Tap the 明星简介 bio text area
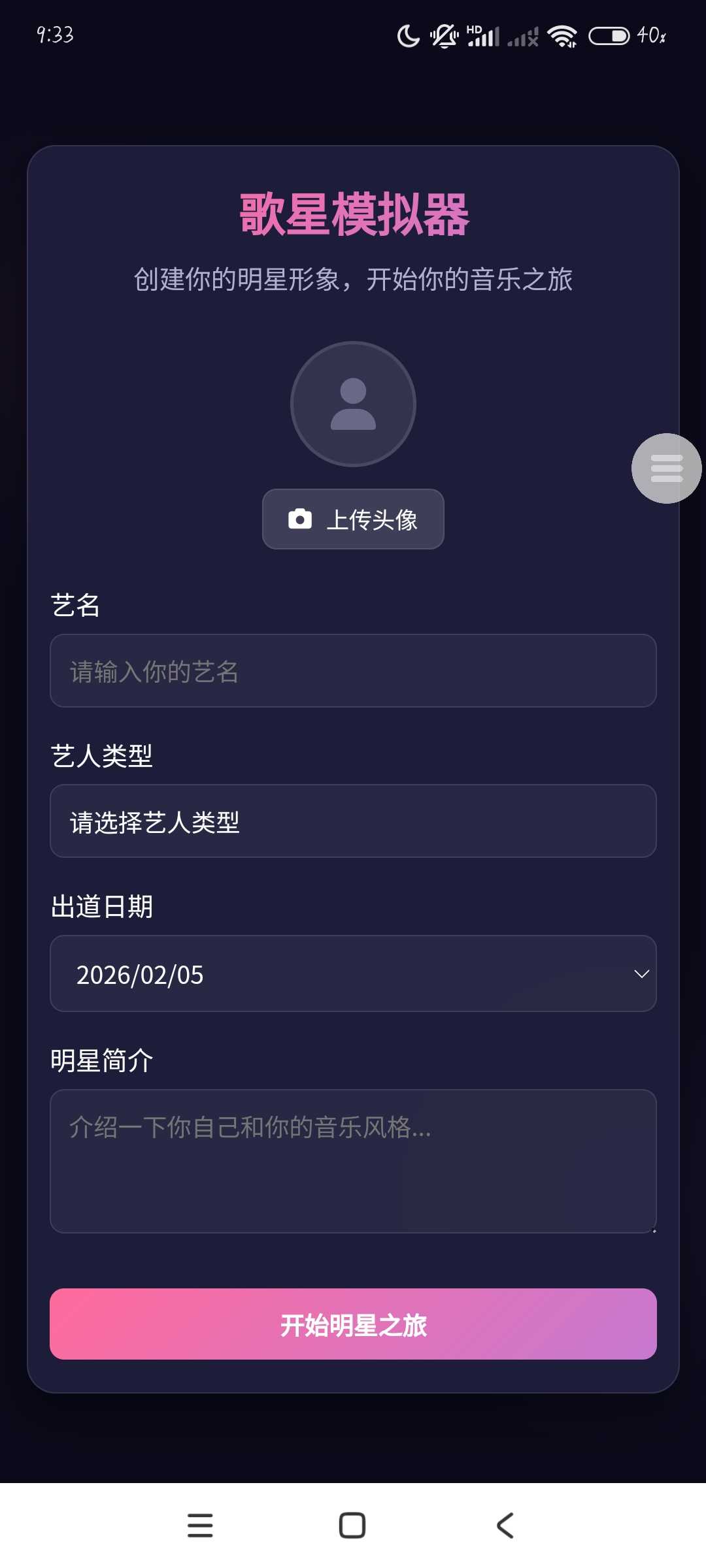This screenshot has width=706, height=1568. click(353, 1161)
